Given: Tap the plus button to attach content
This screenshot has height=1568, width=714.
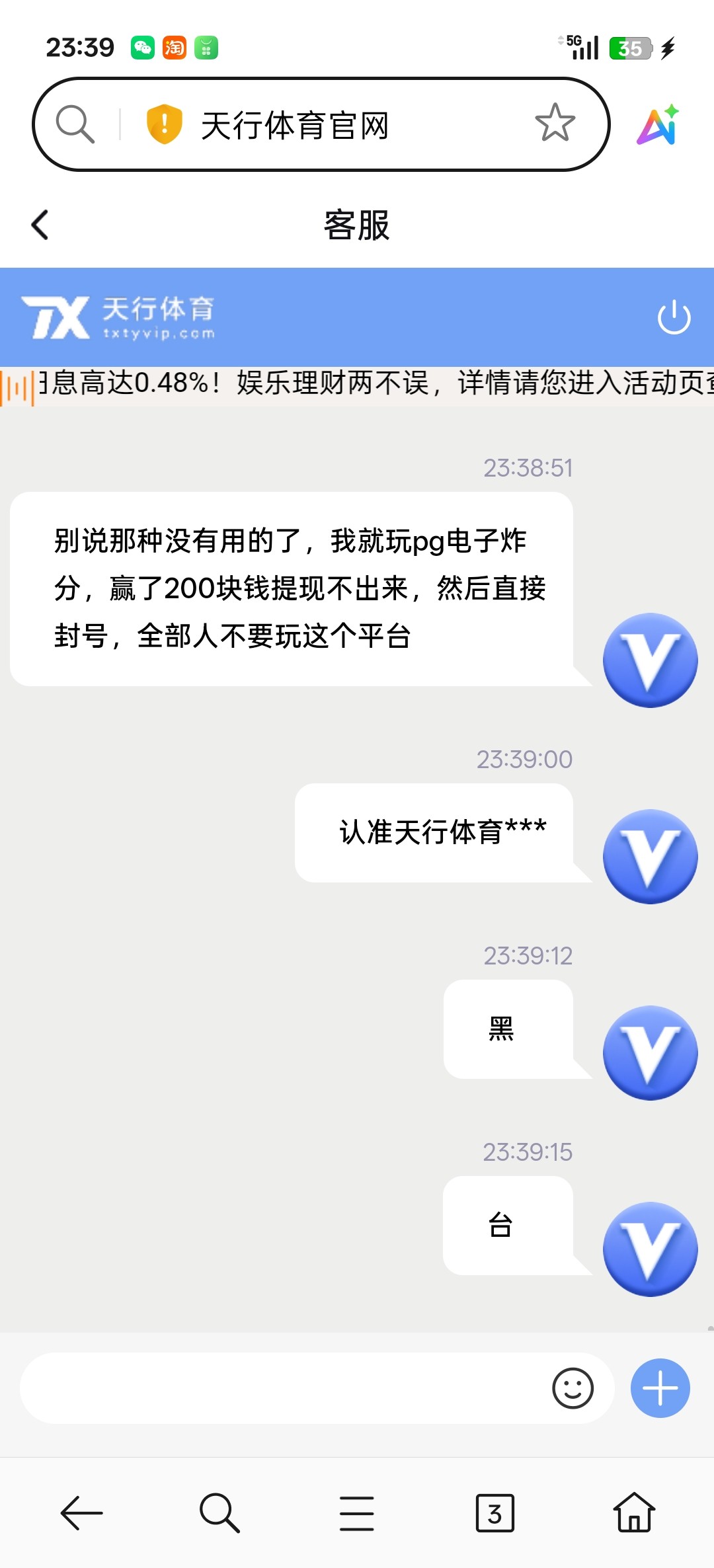Looking at the screenshot, I should tap(659, 1388).
